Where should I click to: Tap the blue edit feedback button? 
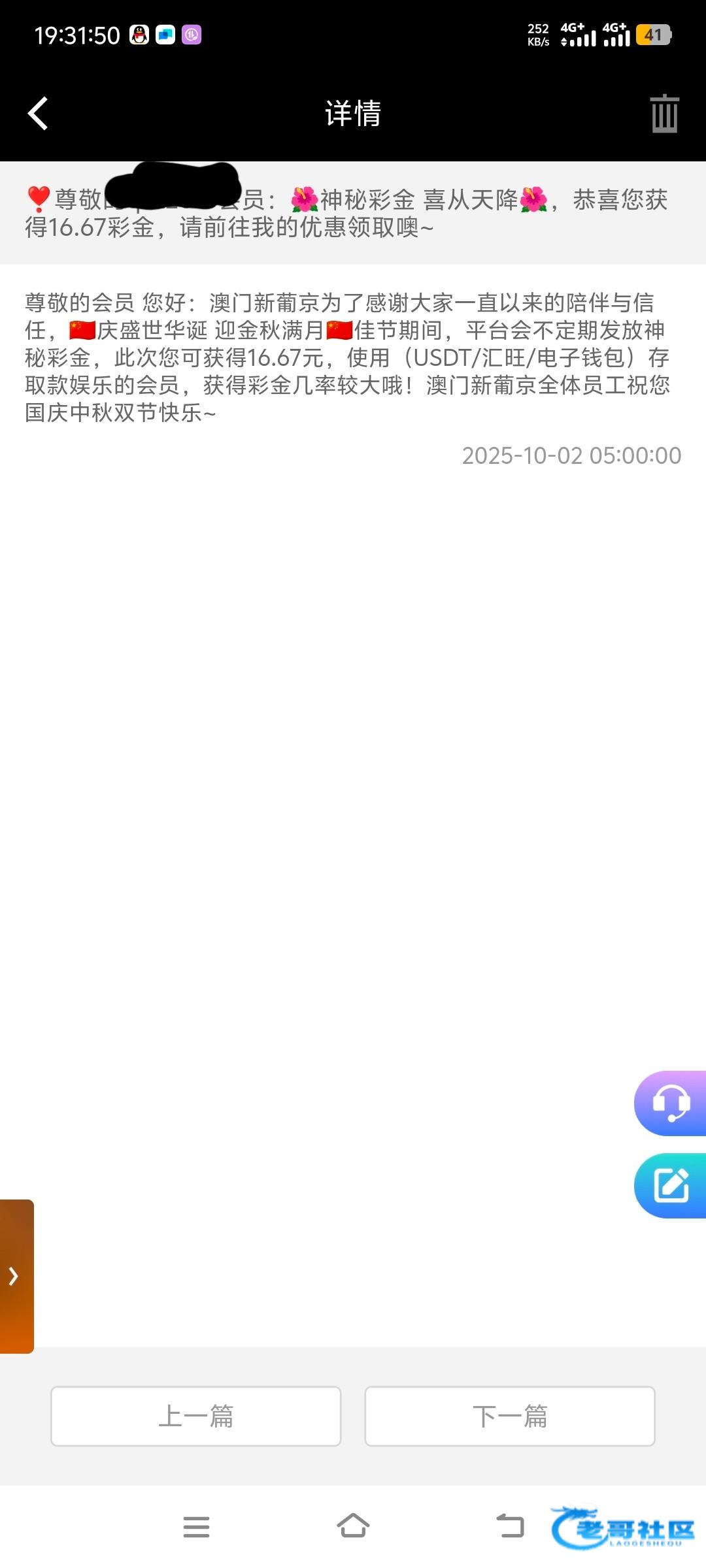[x=671, y=1186]
